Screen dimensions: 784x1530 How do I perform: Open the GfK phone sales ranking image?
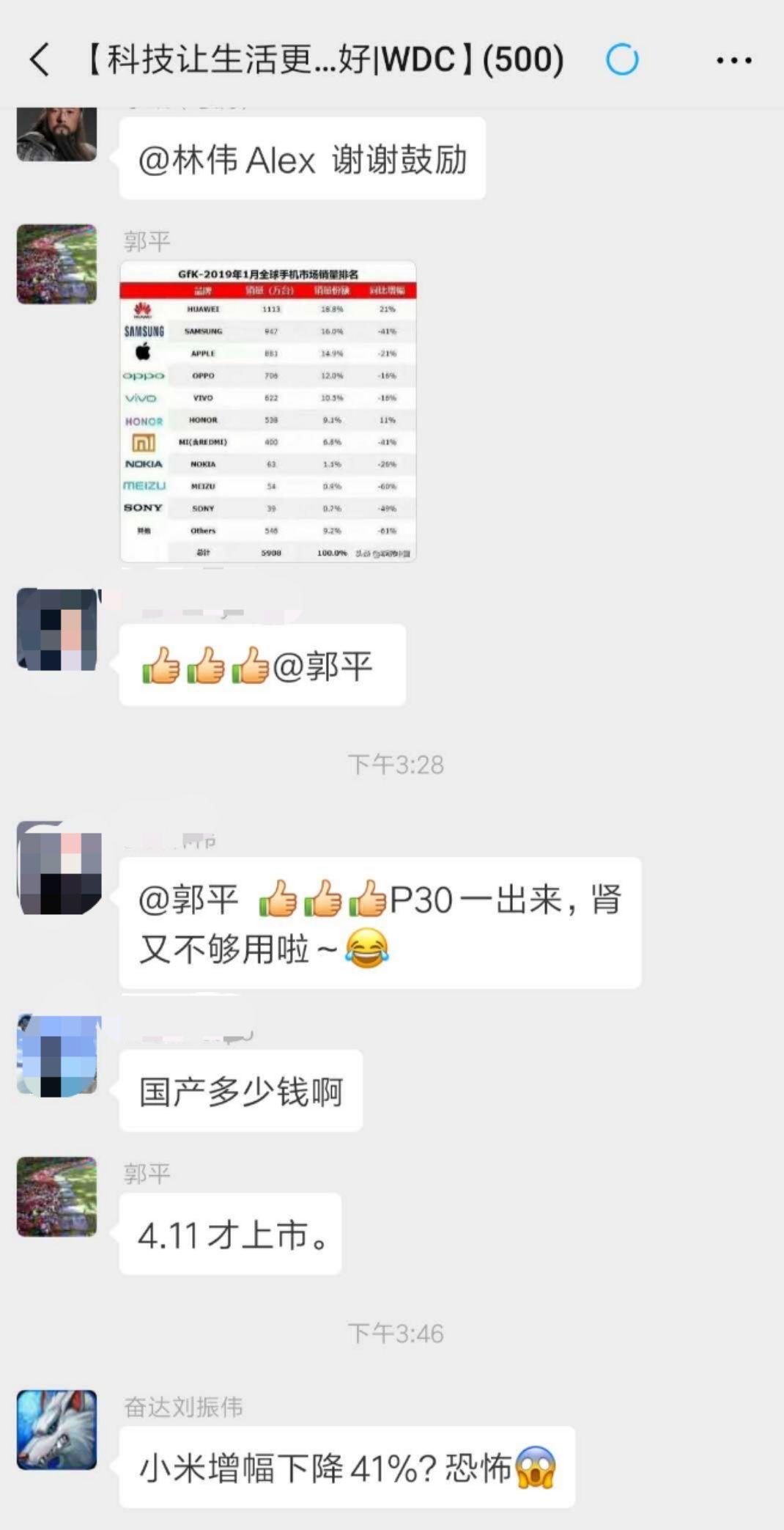[268, 411]
